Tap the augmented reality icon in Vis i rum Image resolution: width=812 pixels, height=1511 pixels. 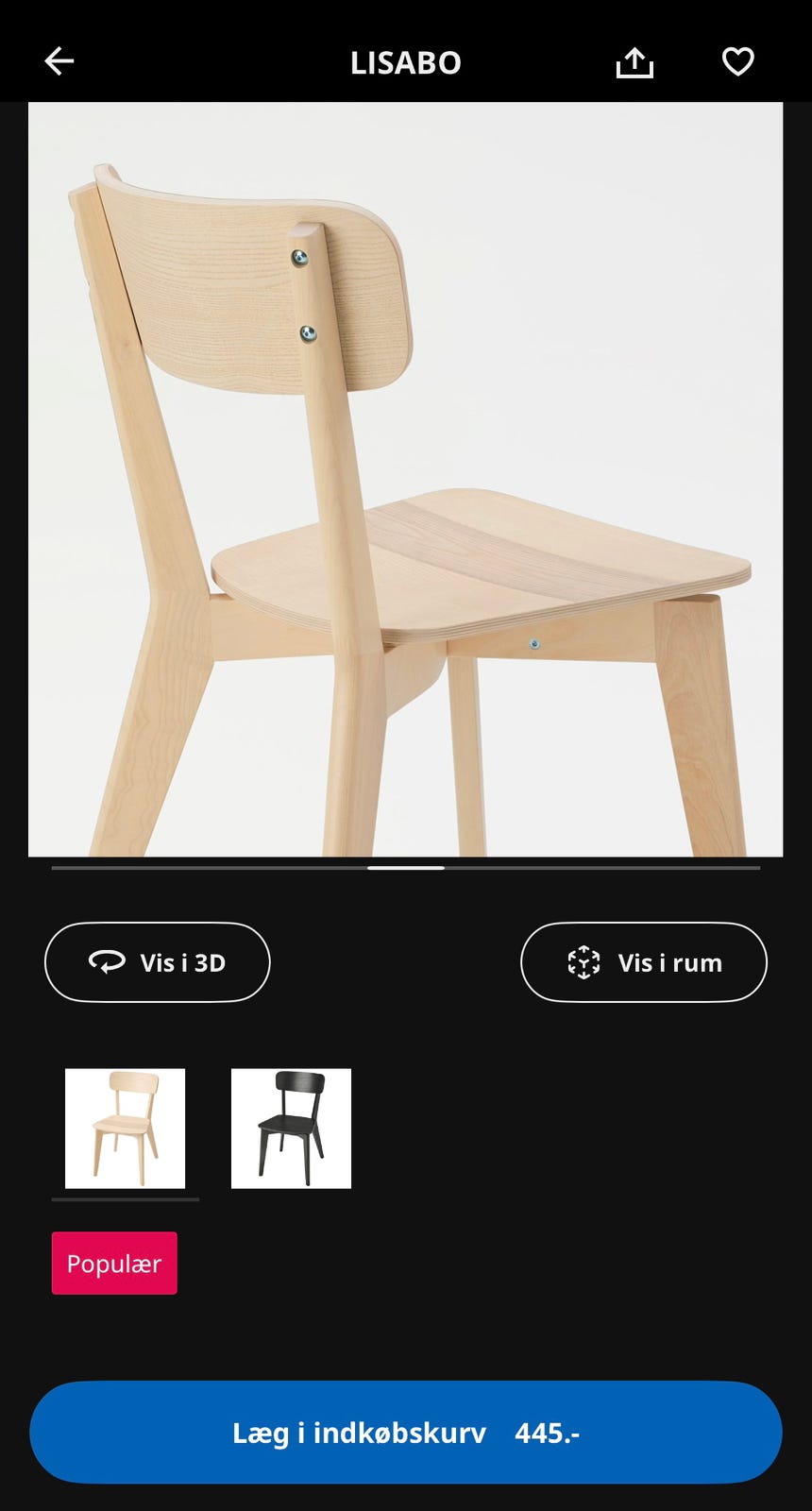click(586, 961)
